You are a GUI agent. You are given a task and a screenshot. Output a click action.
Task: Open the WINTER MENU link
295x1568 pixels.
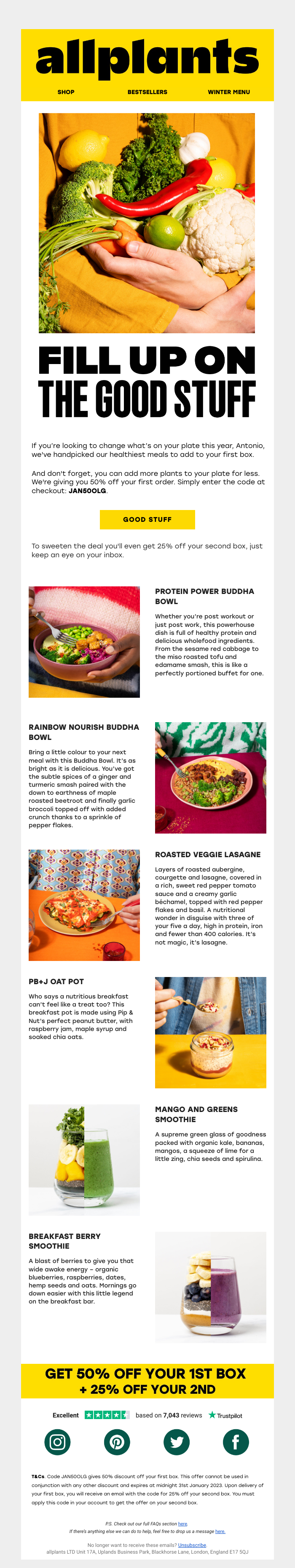pyautogui.click(x=229, y=92)
